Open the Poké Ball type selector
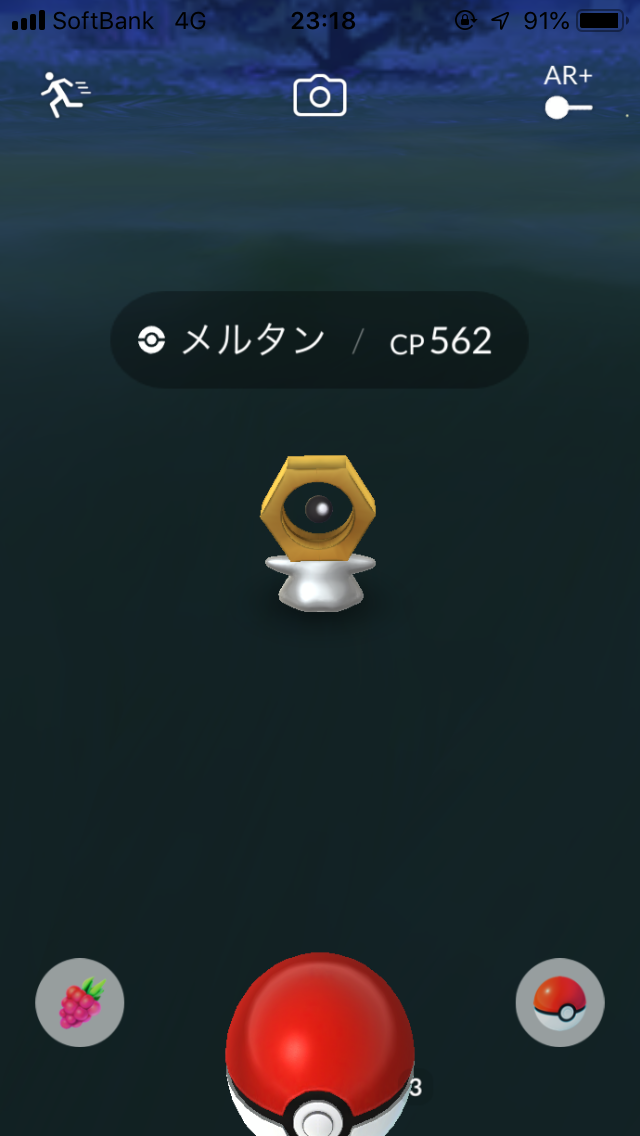 pyautogui.click(x=560, y=1003)
